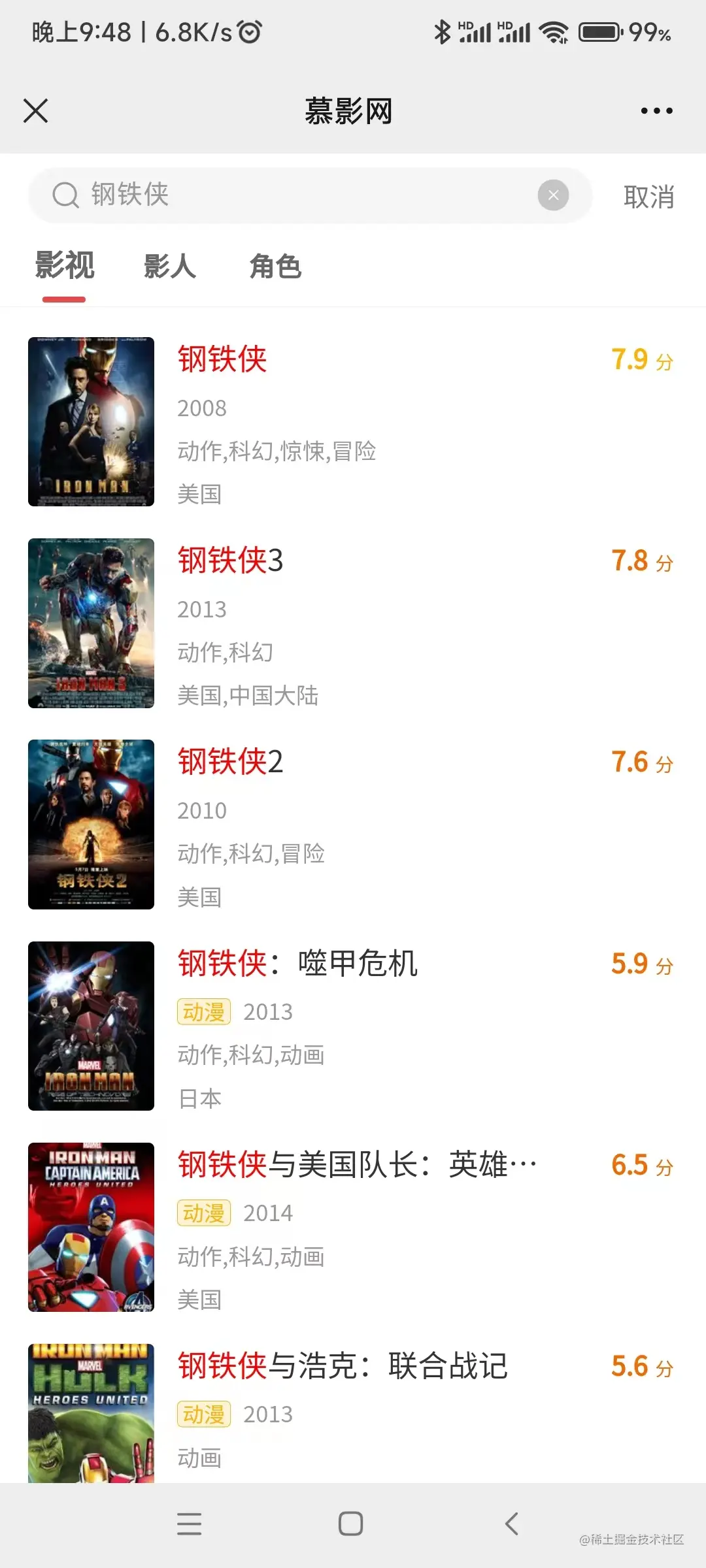Return to the system home screen
Screen dimensions: 706x1568
point(351,1524)
